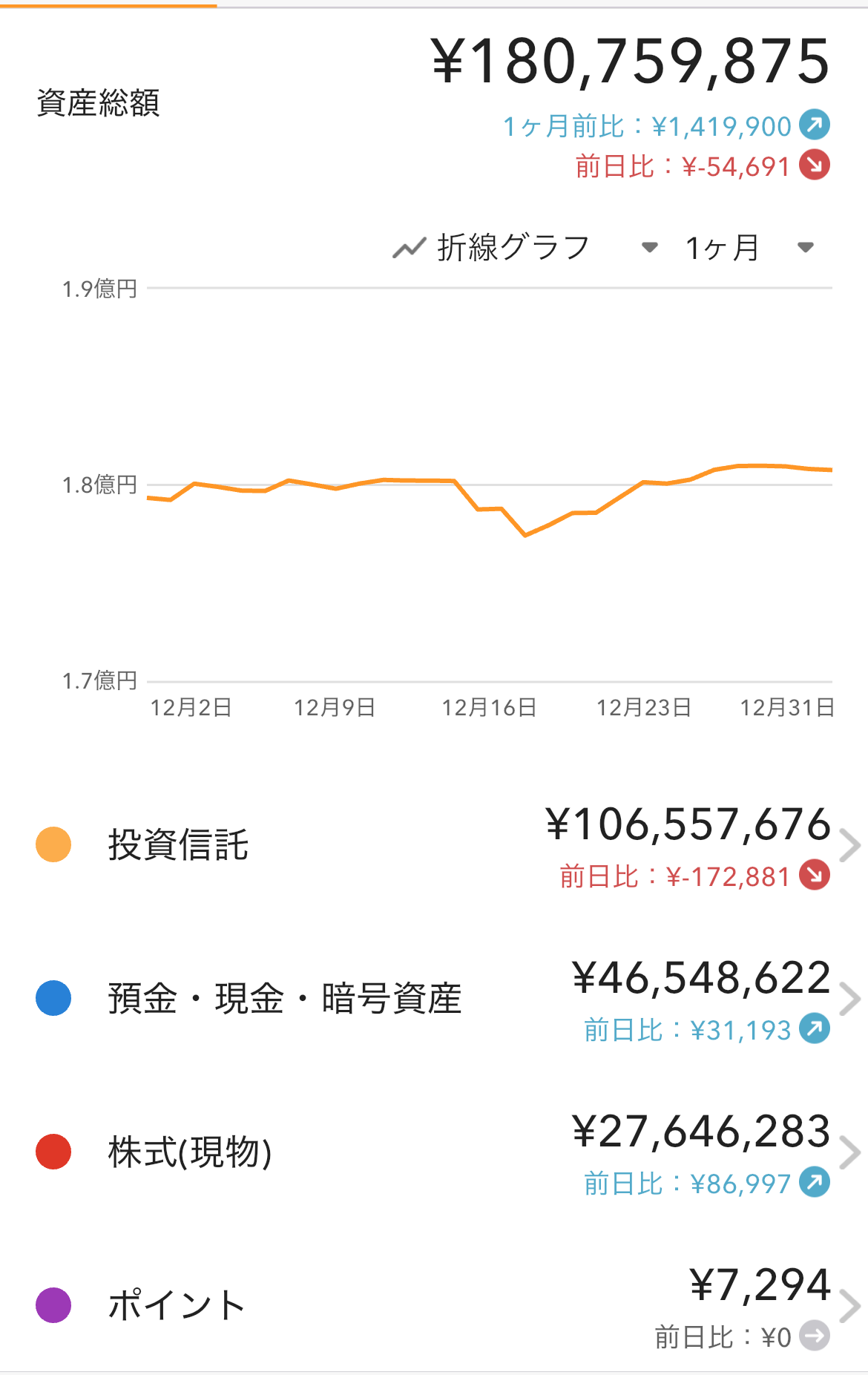Viewport: 868px width, 1375px height.
Task: Open the 株式(現物) holdings row
Action: [445, 1152]
